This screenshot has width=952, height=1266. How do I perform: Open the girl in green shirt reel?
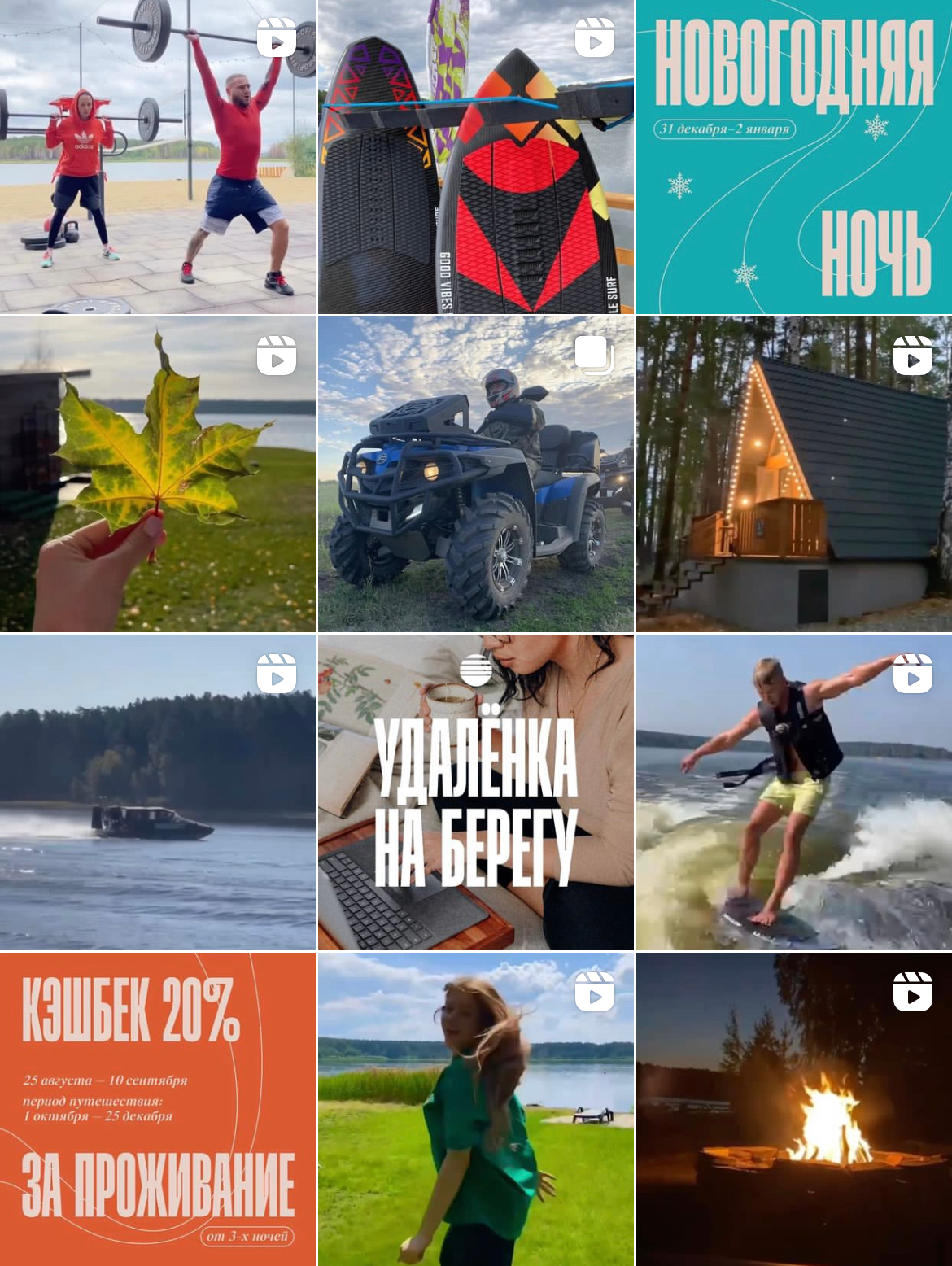point(475,1109)
